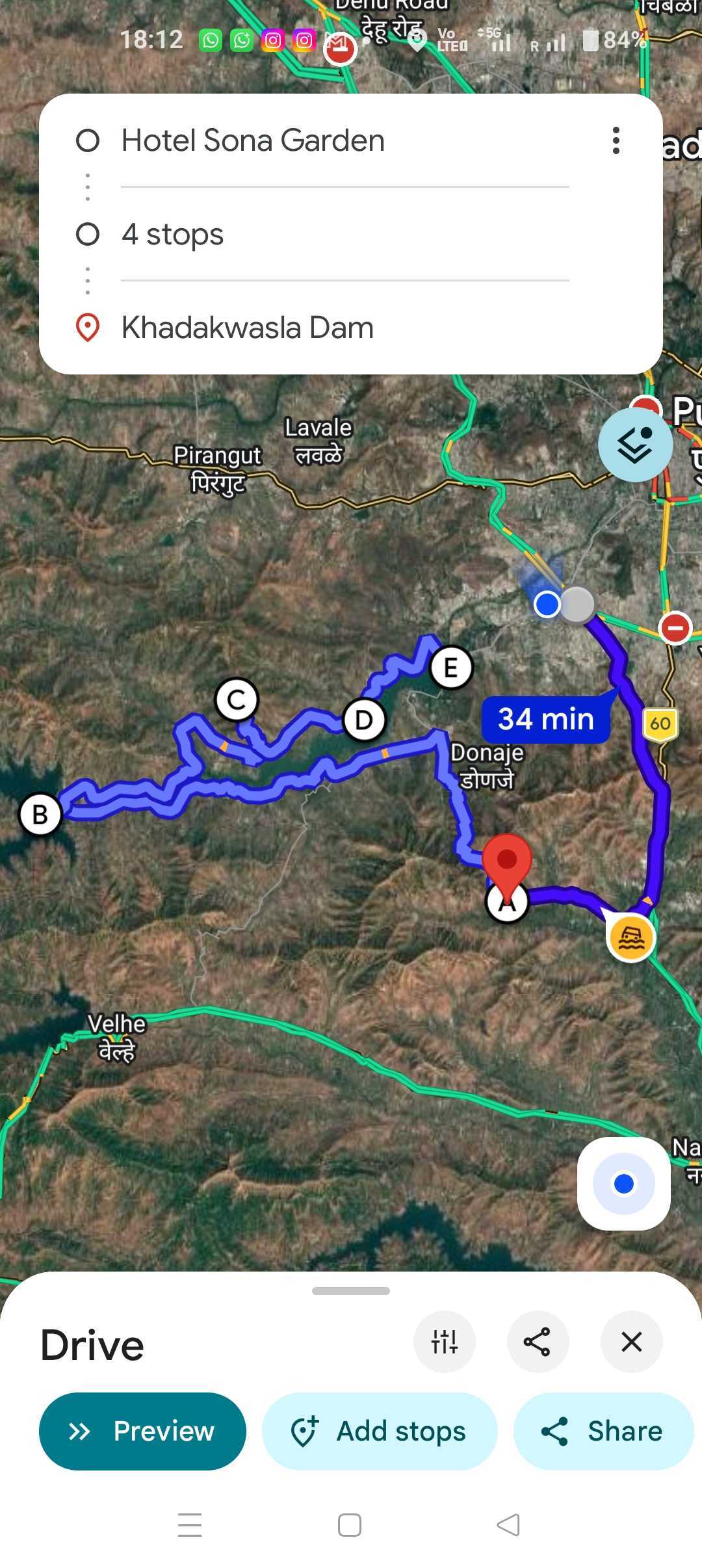Expand the 4 stops list
702x1568 pixels.
coord(173,234)
